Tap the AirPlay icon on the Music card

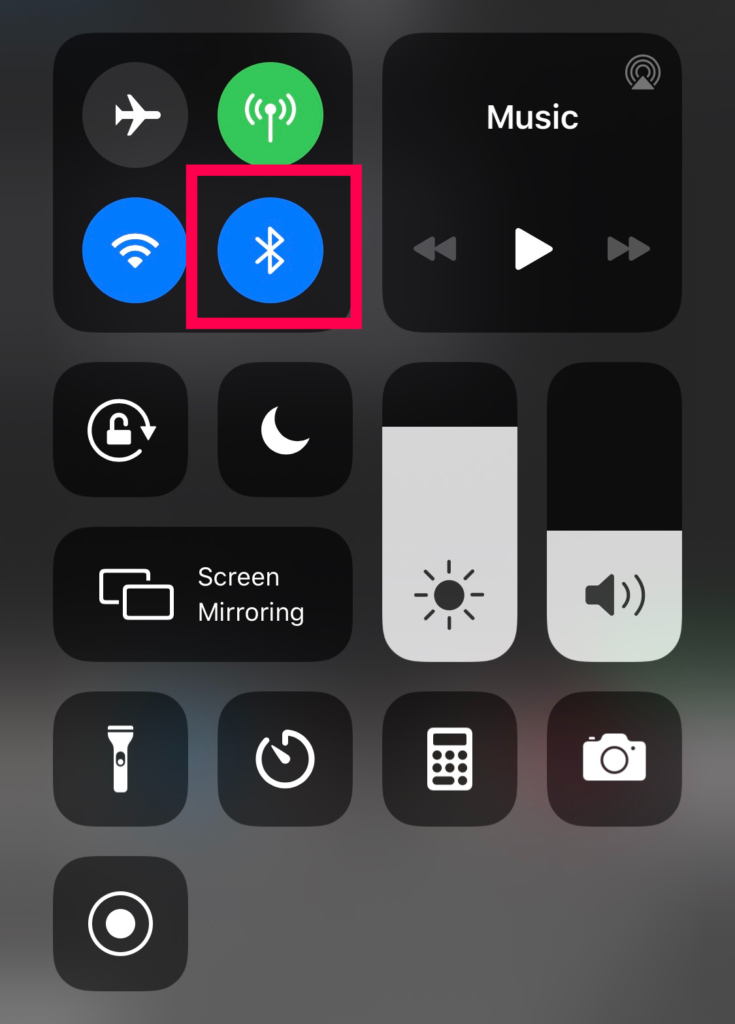(644, 73)
